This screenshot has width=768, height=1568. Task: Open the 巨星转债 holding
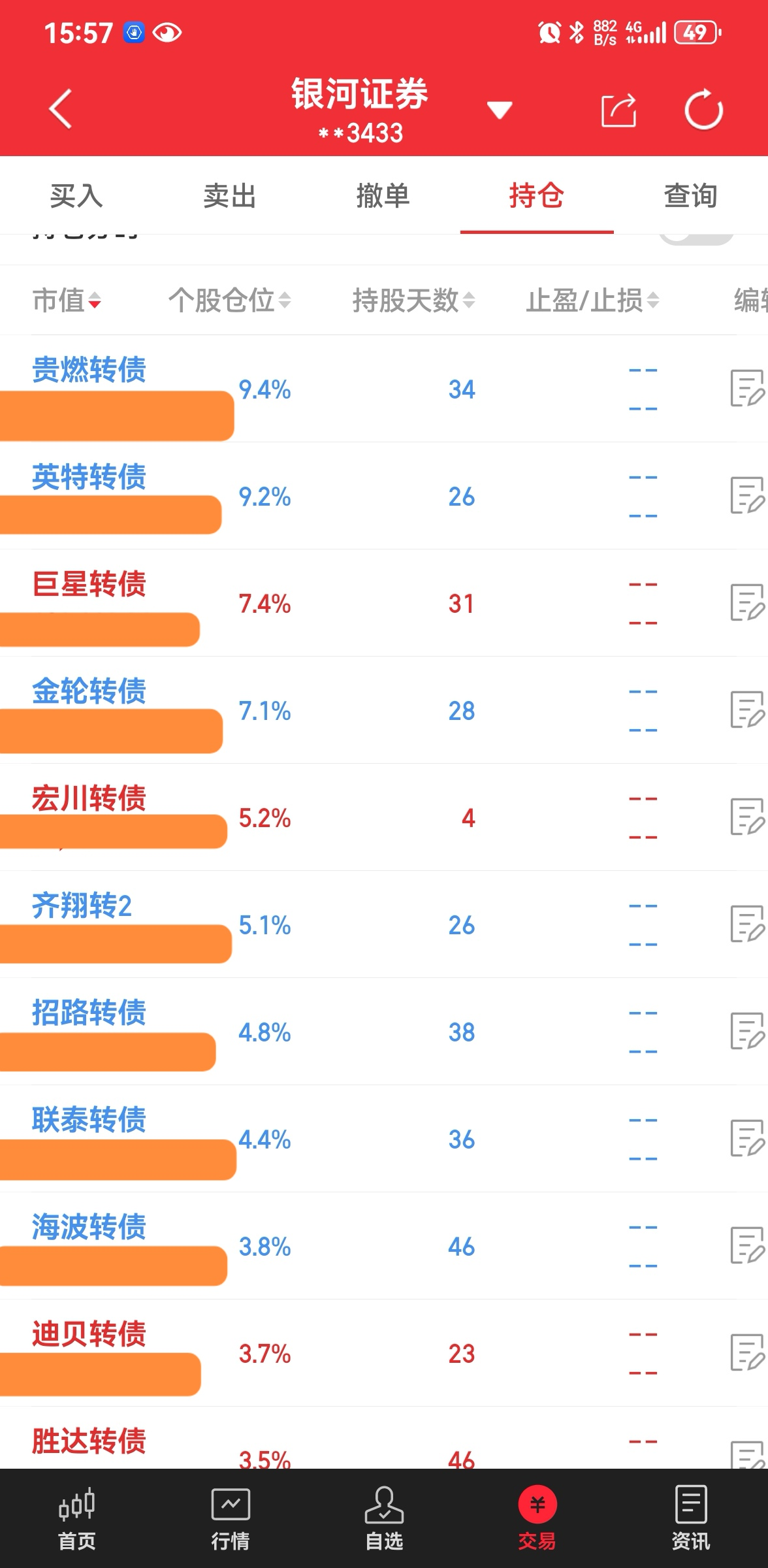[x=89, y=584]
